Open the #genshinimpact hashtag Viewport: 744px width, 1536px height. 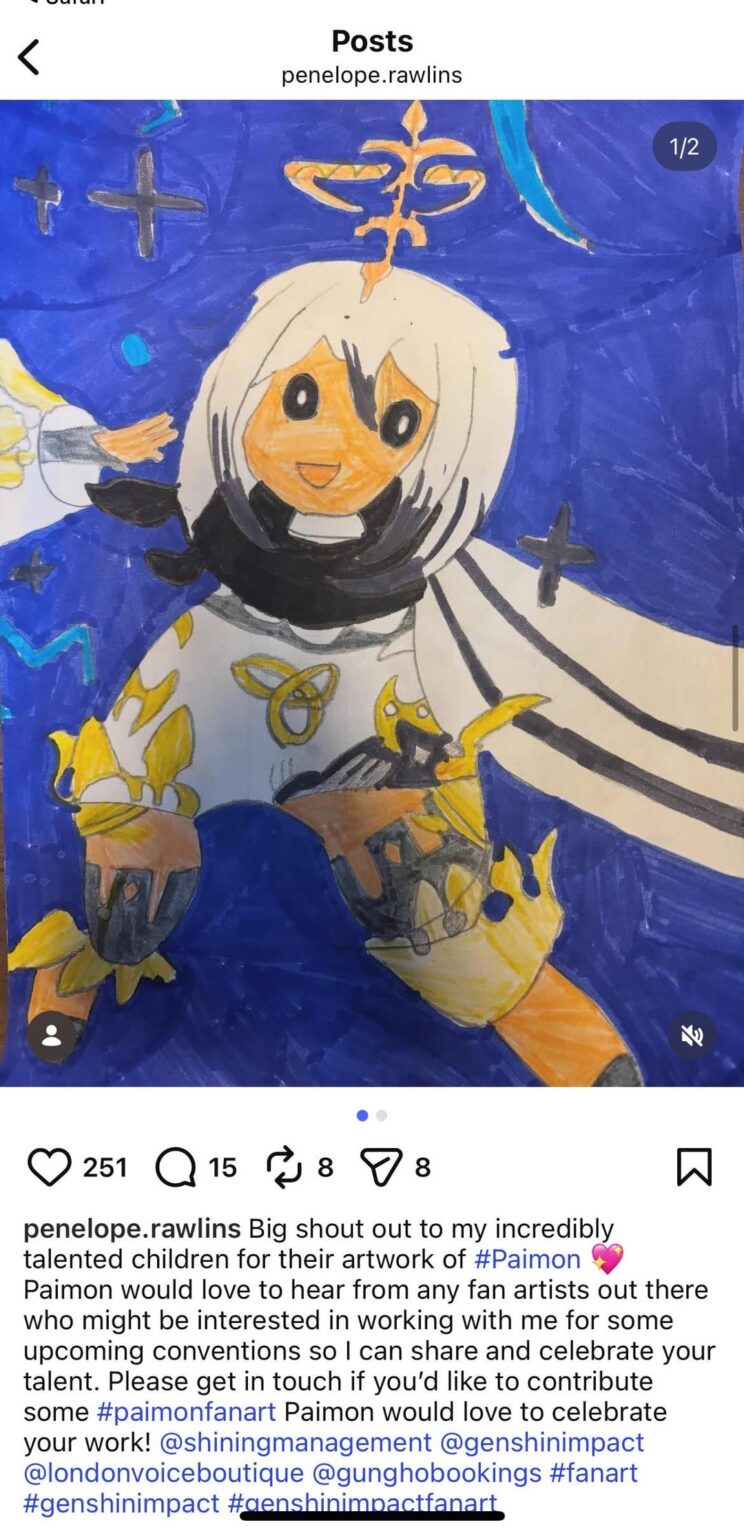pos(121,1503)
